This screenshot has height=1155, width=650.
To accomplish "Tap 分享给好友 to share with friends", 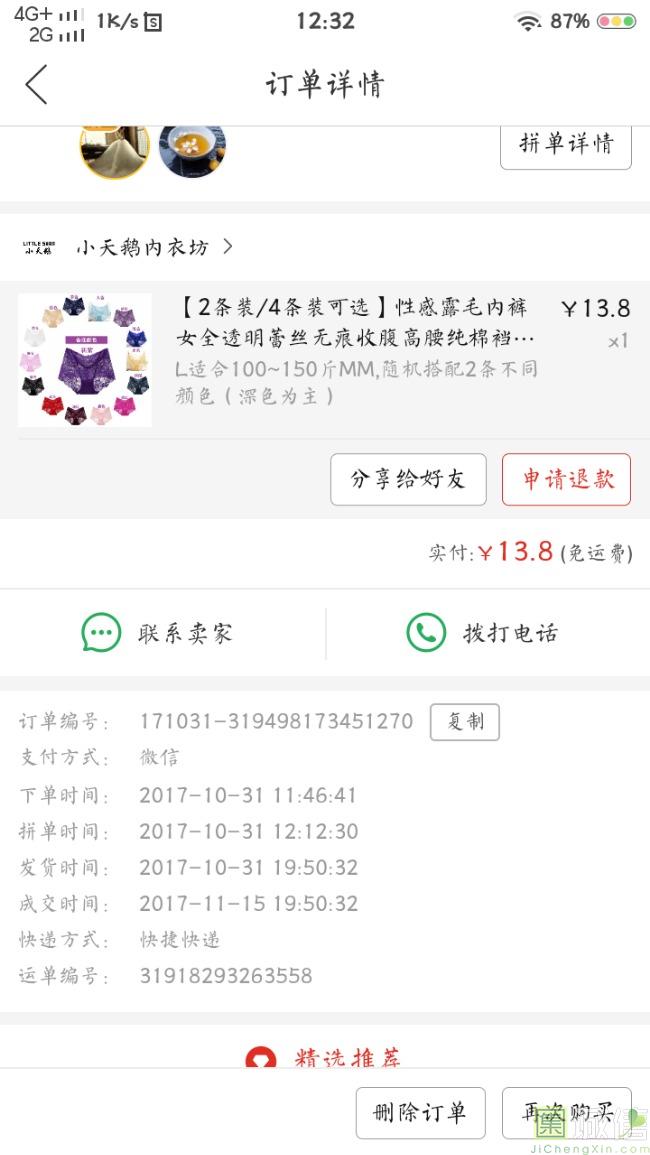I will 408,479.
